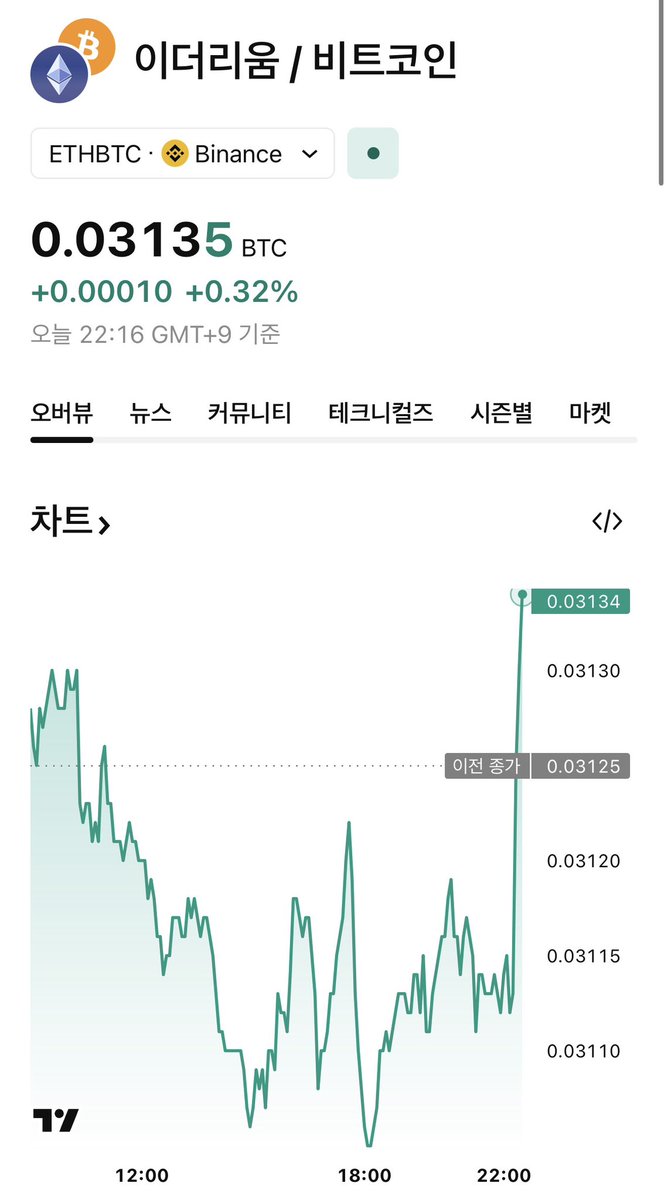Open the embed code icon
This screenshot has height=1200, width=668.
point(607,521)
